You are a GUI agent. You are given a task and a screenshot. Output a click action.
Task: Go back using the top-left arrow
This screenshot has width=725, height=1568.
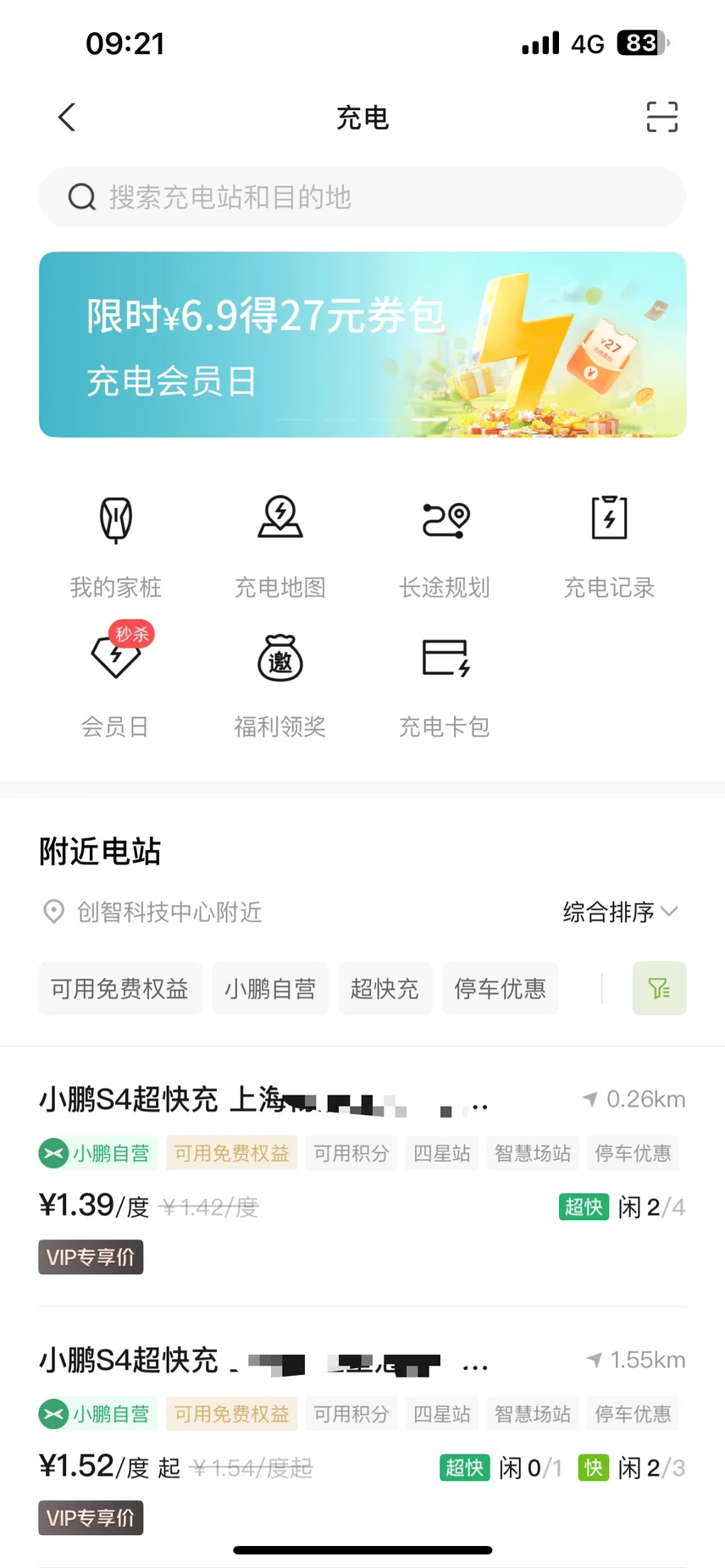click(x=68, y=118)
